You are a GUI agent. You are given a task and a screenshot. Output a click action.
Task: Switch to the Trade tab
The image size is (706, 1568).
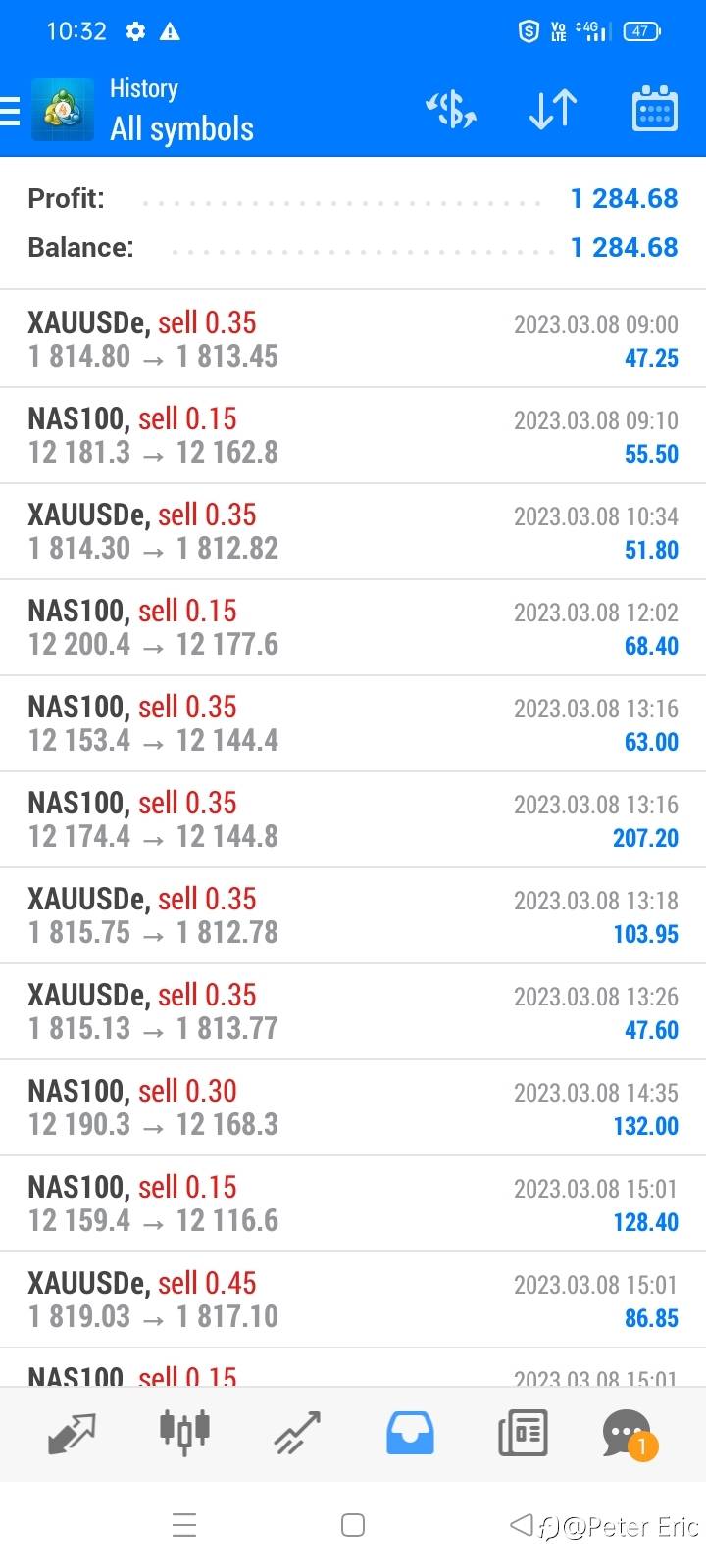point(297,1434)
